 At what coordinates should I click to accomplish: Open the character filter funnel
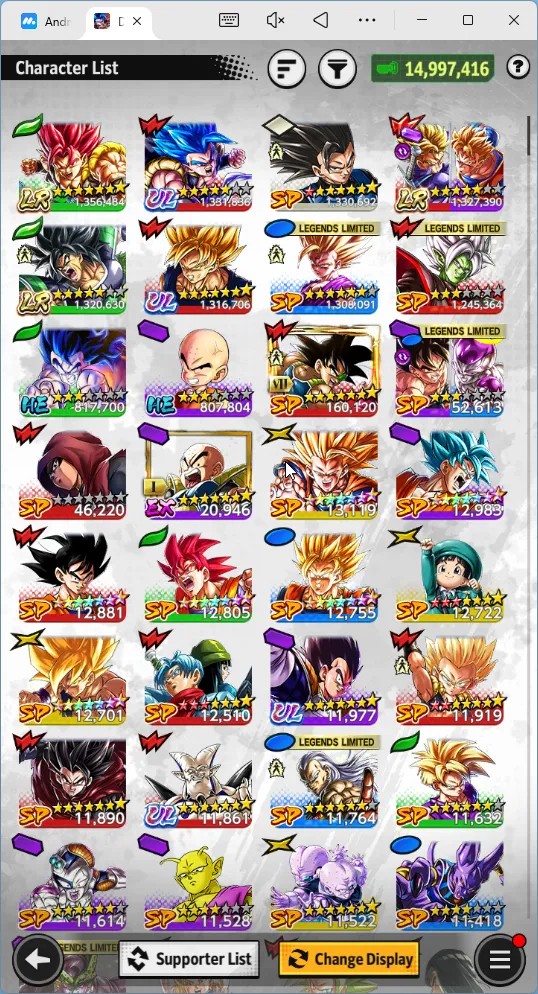337,68
